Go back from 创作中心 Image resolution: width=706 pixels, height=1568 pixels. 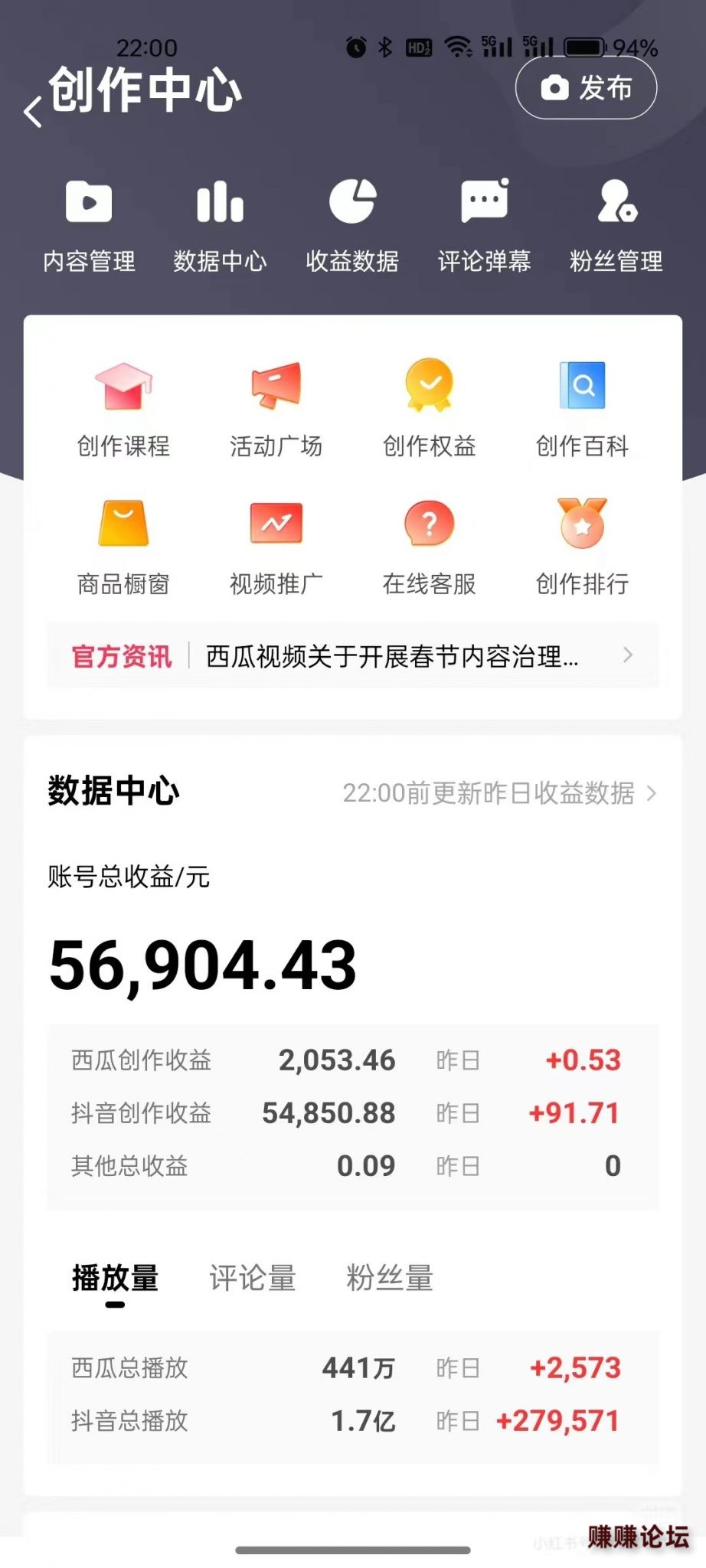[x=33, y=112]
